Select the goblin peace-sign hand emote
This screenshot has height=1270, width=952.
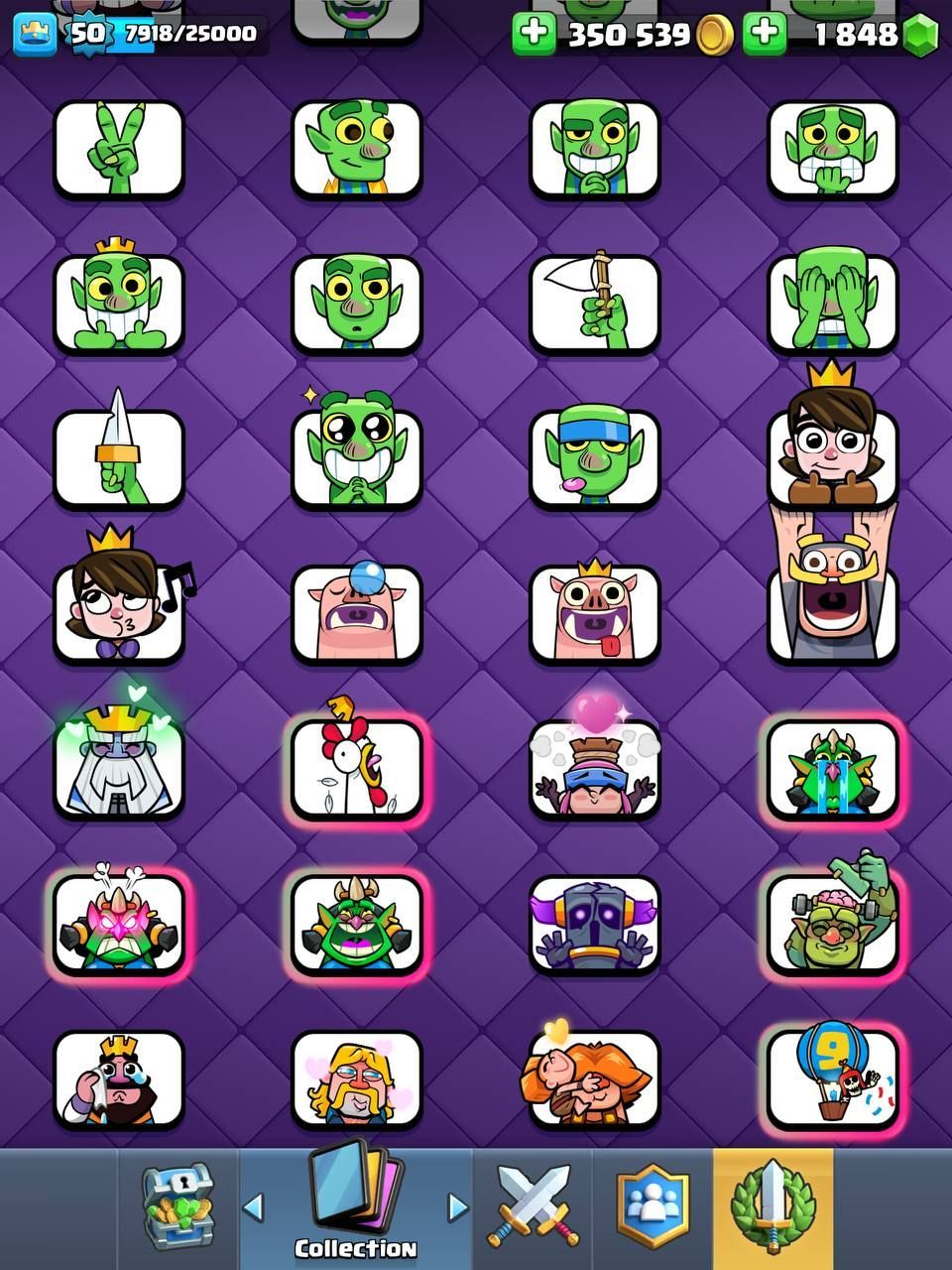point(119,149)
